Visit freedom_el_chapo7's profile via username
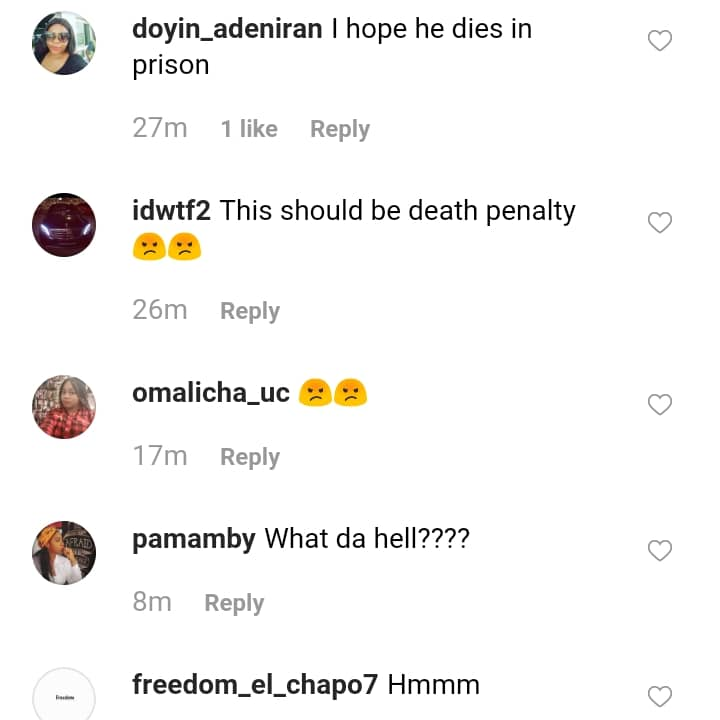Screen dimensions: 720x720 click(x=255, y=685)
